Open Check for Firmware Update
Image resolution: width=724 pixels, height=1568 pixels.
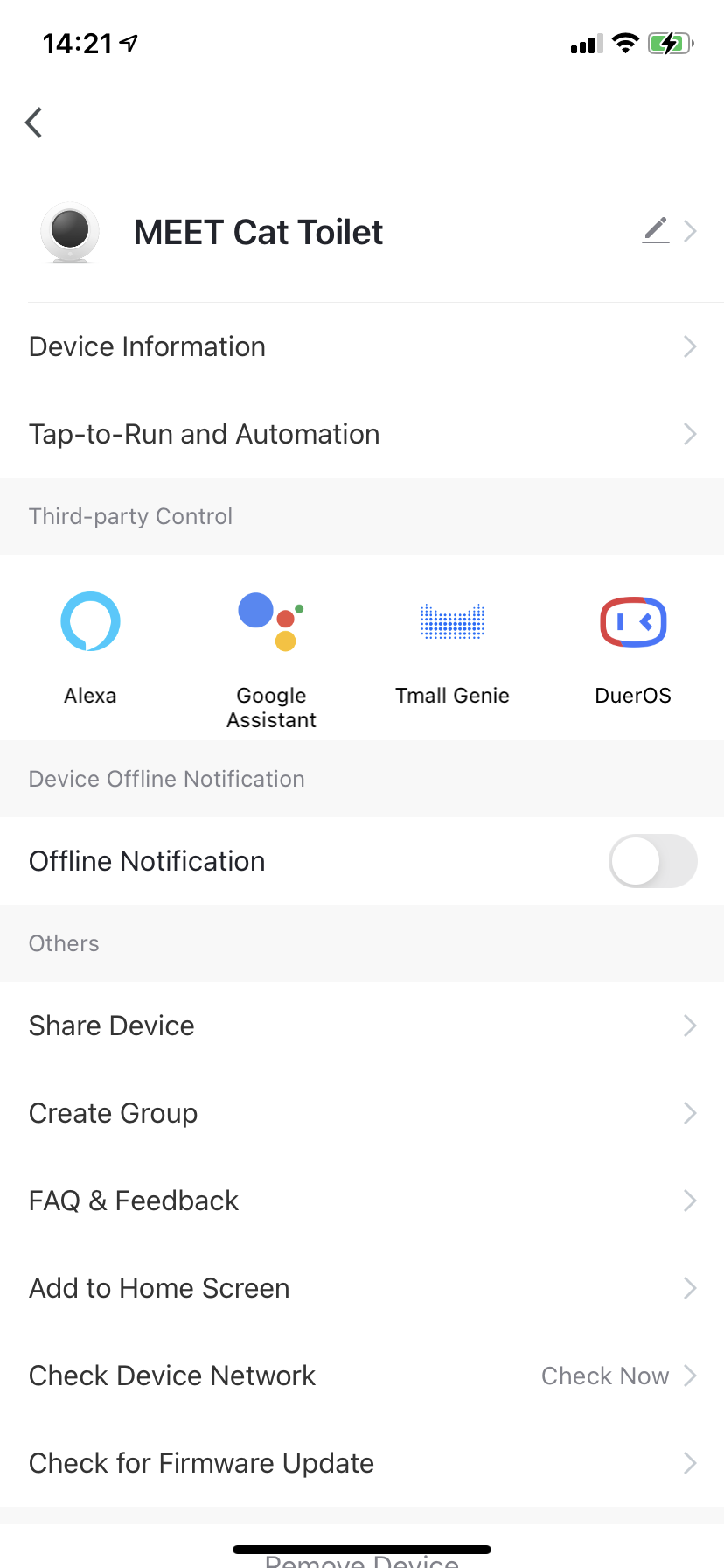(x=362, y=1463)
